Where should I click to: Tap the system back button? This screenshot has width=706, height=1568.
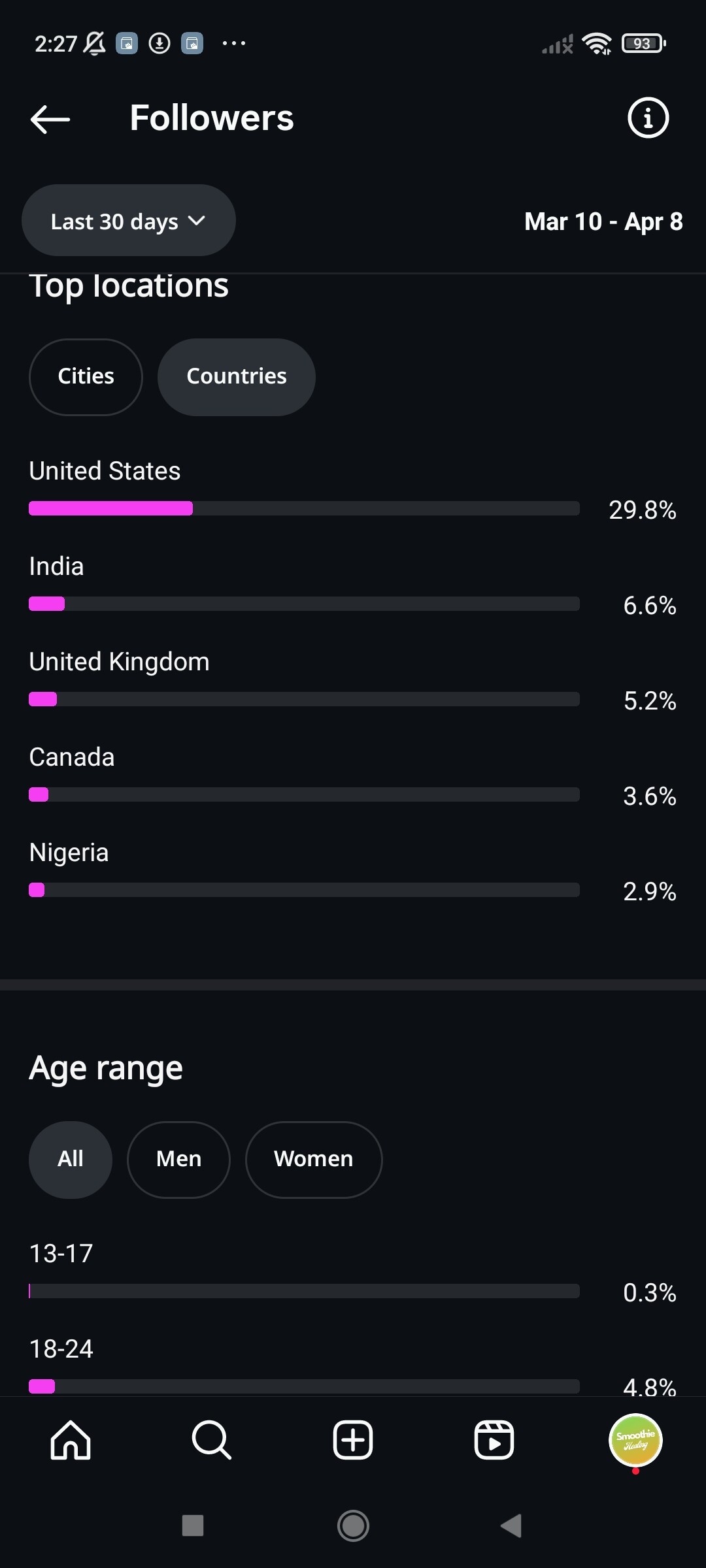click(x=511, y=1526)
